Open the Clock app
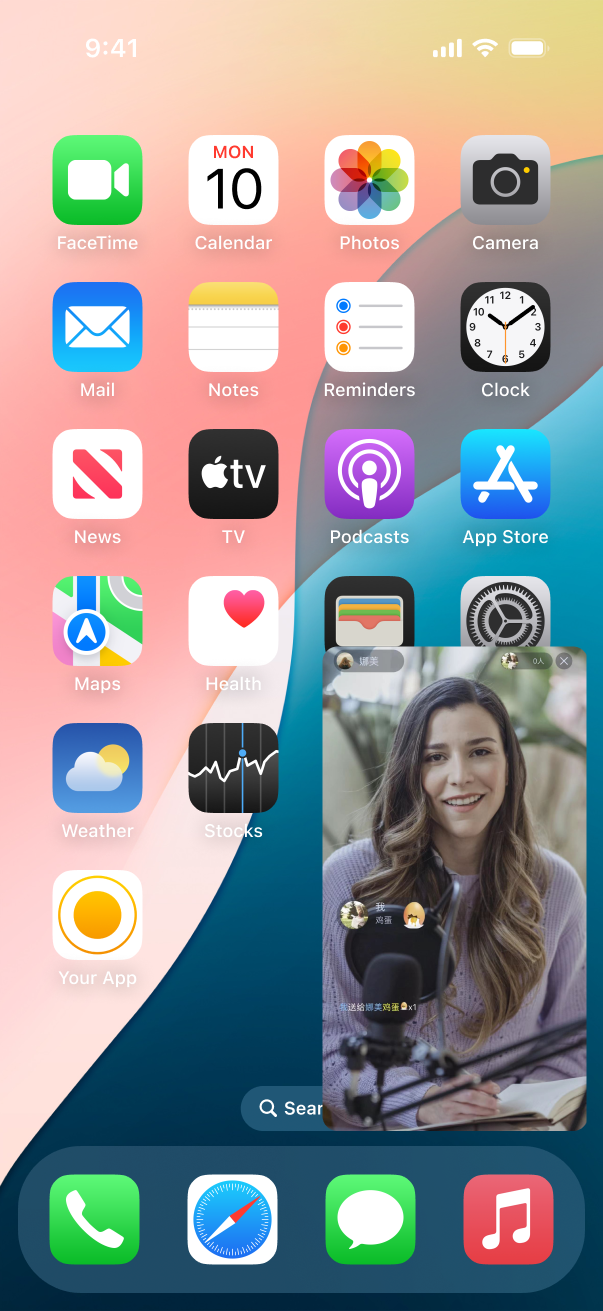 (x=505, y=327)
